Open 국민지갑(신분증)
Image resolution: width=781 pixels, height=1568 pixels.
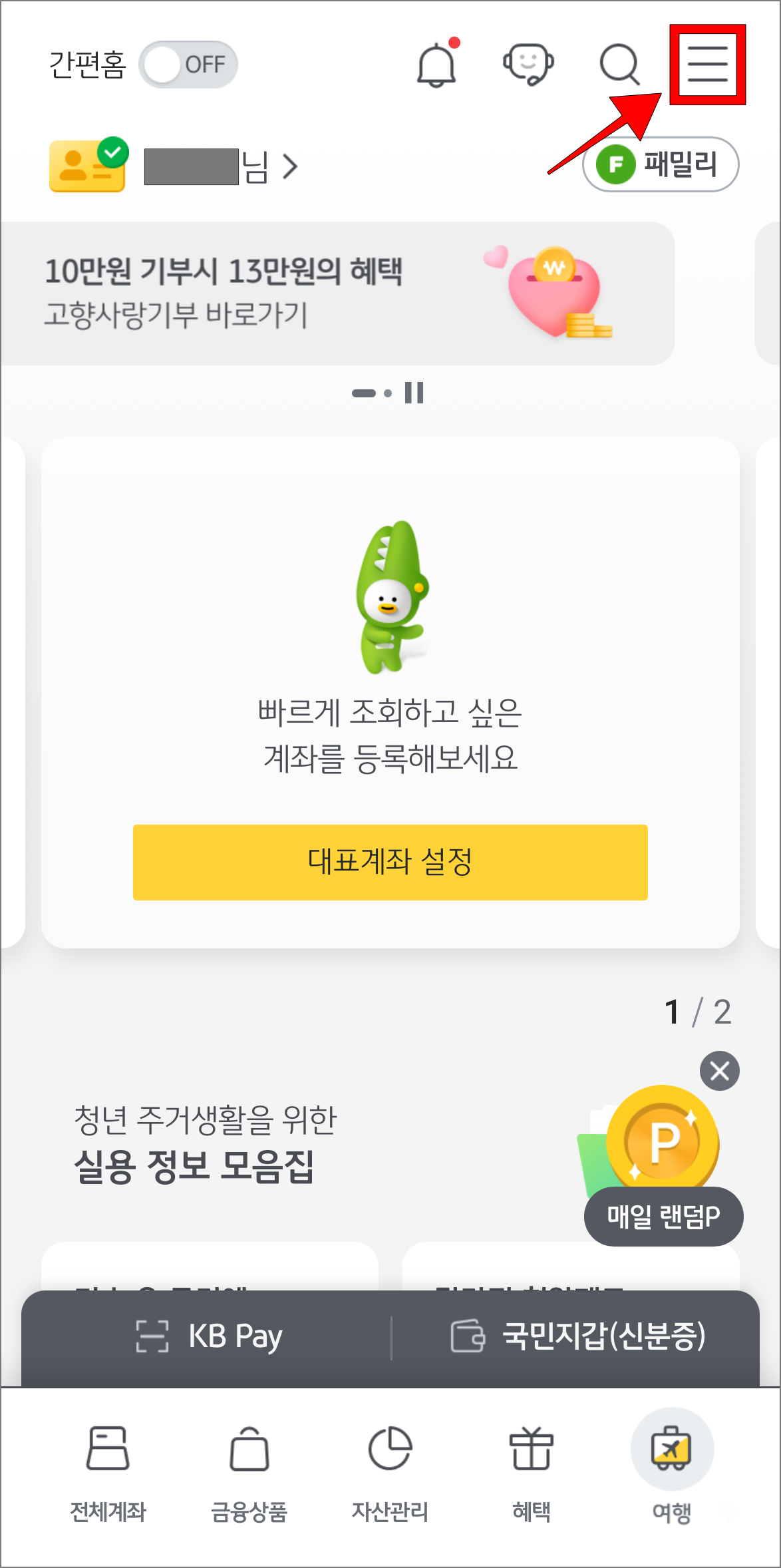pyautogui.click(x=577, y=1336)
